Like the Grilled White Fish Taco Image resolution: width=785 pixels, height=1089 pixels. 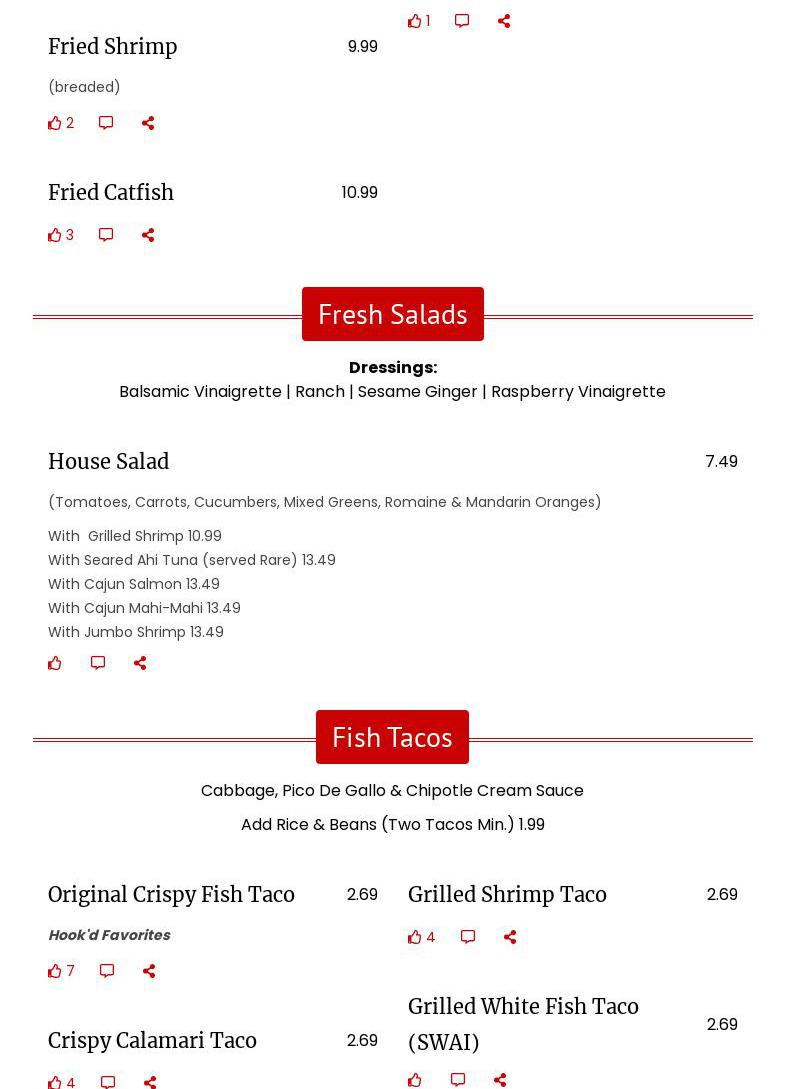[x=415, y=1080]
